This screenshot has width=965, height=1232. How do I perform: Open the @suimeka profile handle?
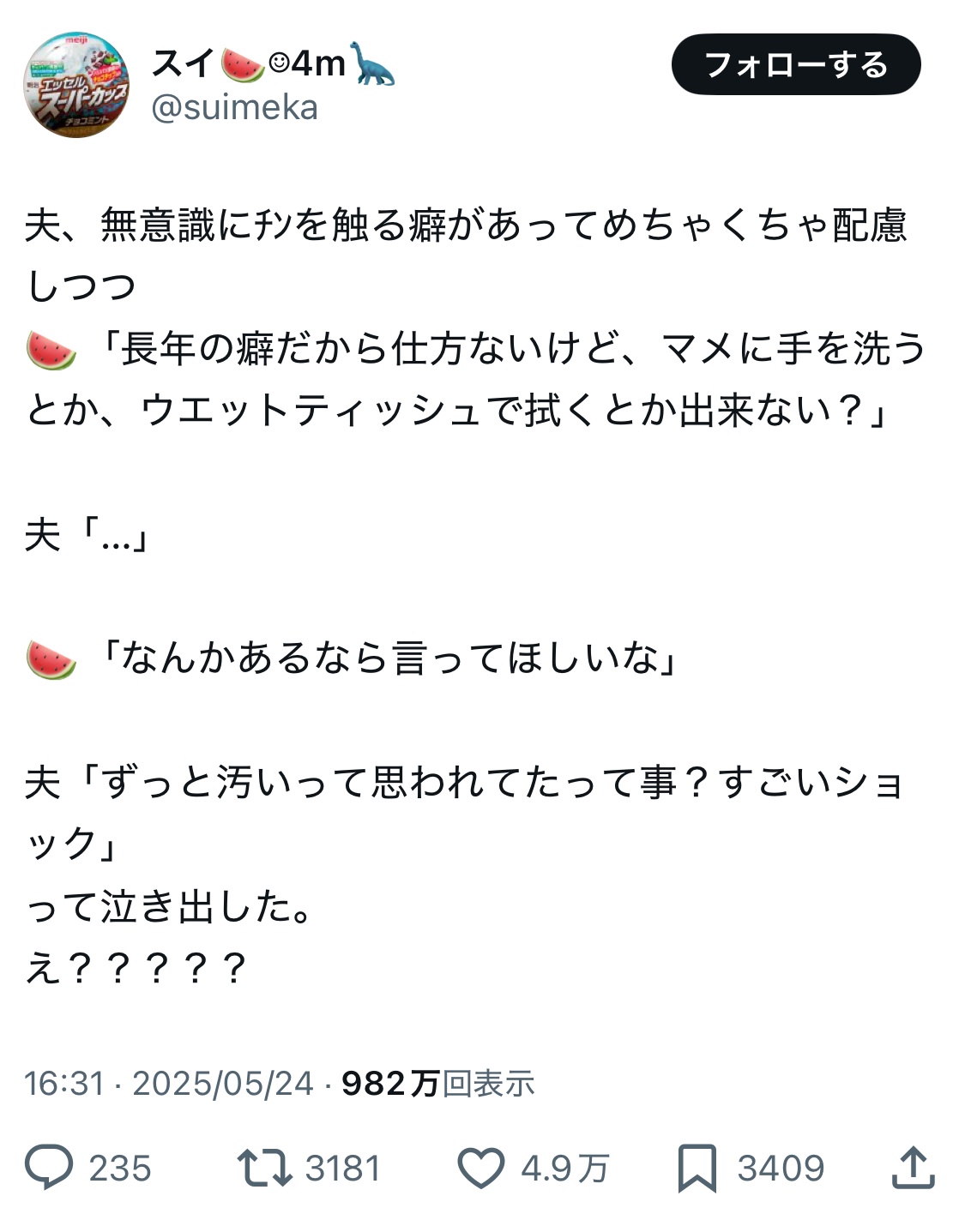click(x=234, y=108)
